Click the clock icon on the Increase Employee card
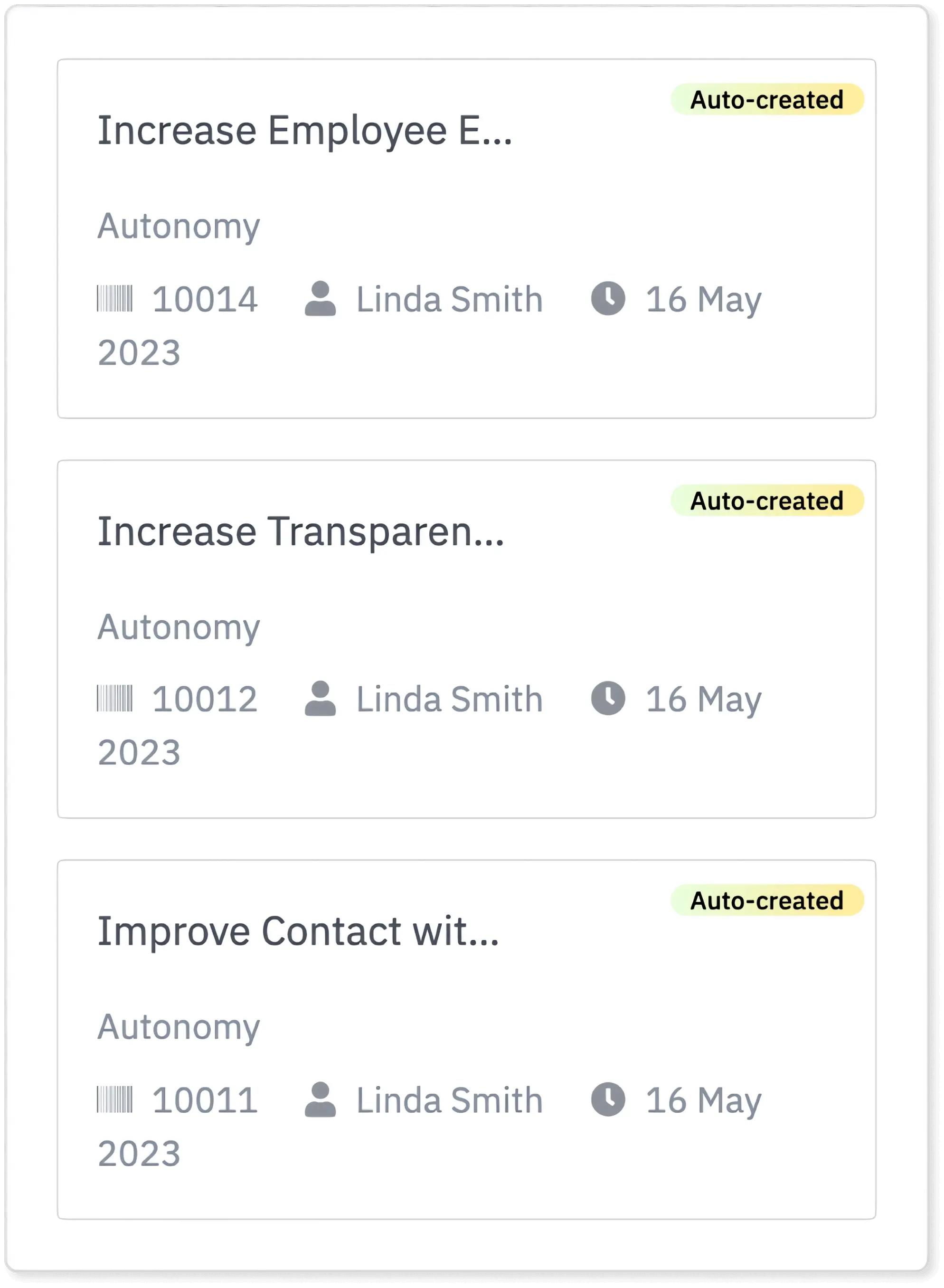The height and width of the screenshot is (1288, 944). (609, 299)
